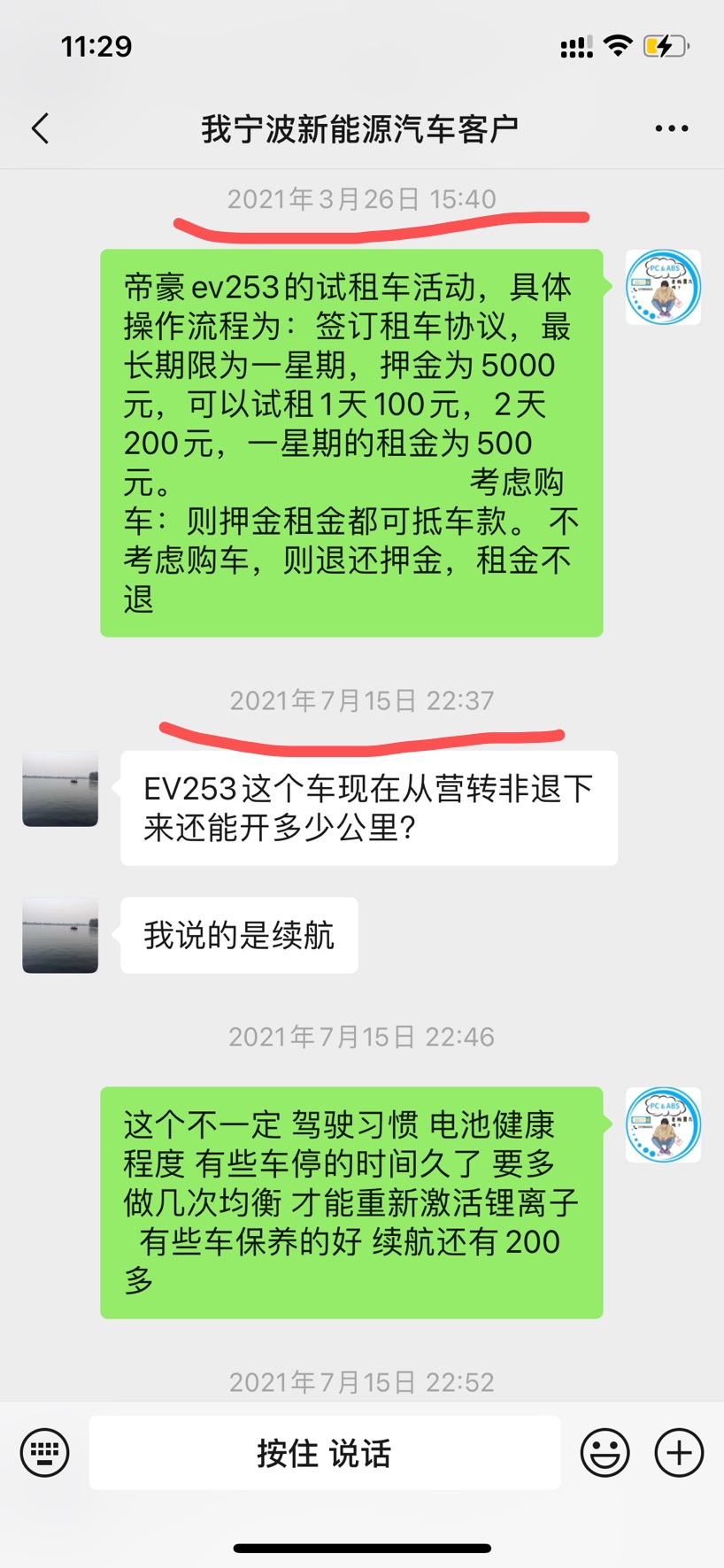Tap the 按住 说话 voice button
This screenshot has width=724, height=1568.
pos(325,1452)
